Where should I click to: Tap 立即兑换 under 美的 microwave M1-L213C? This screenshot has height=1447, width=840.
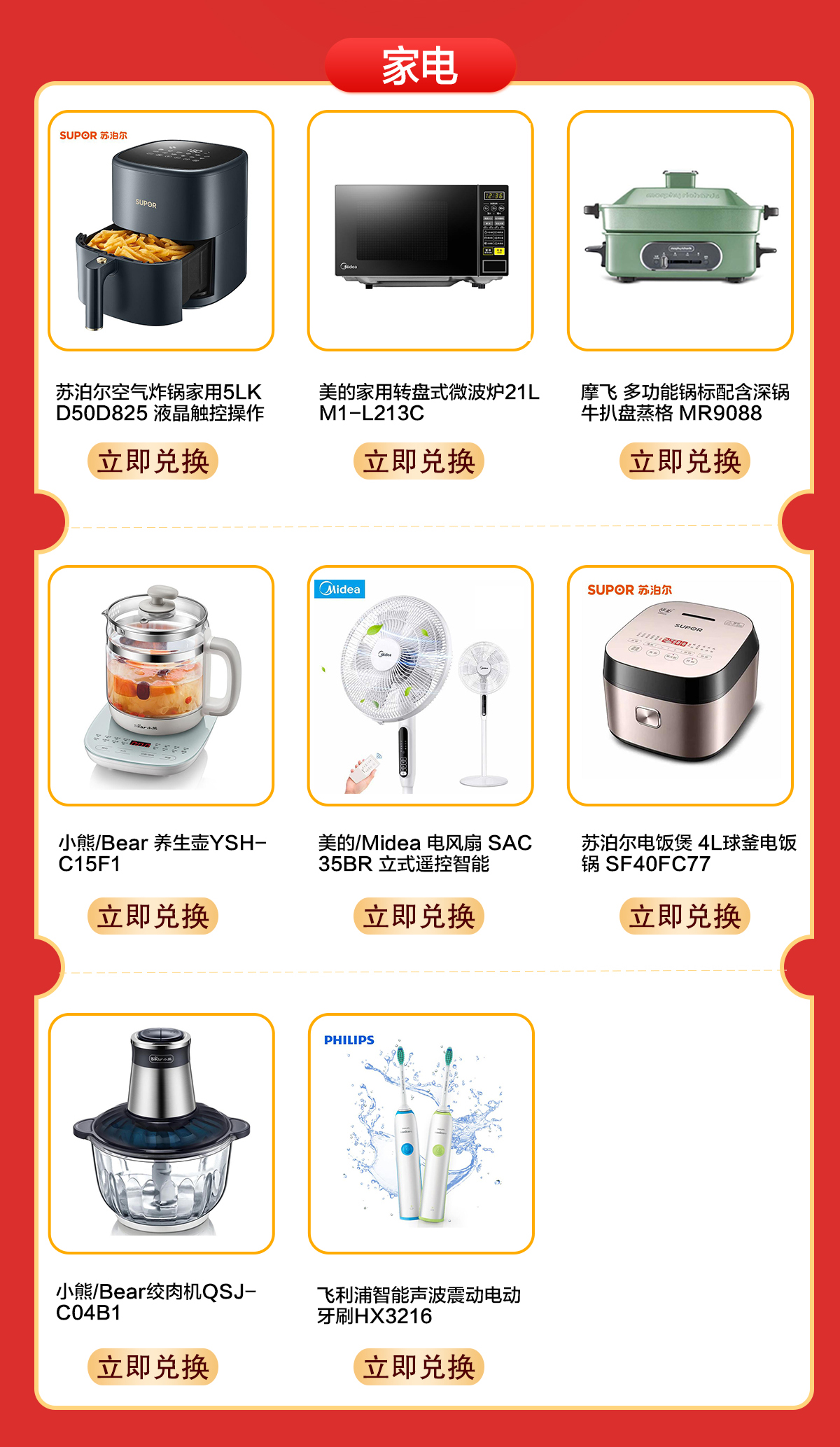(x=419, y=461)
